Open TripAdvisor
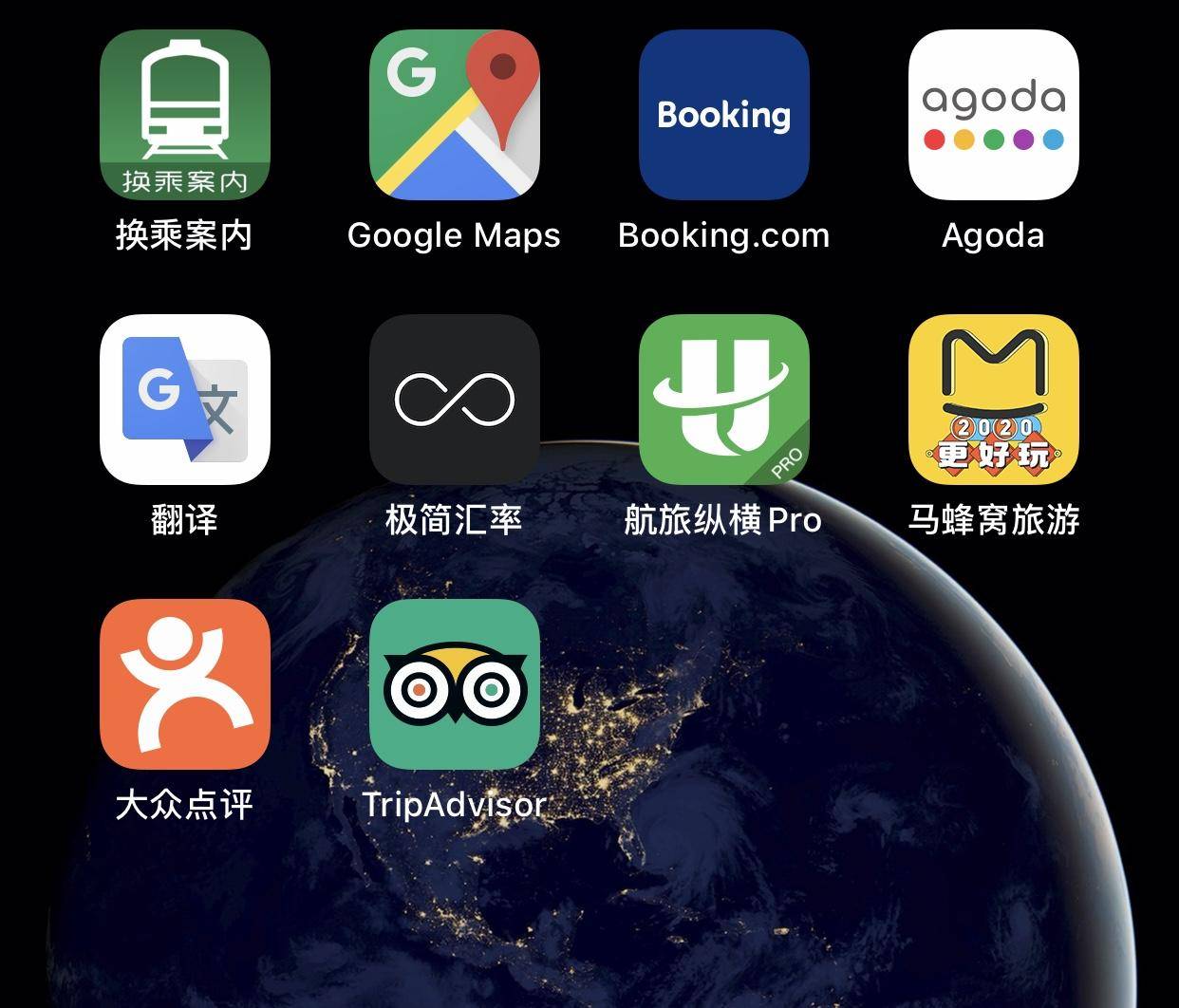The height and width of the screenshot is (1008, 1179). (454, 684)
